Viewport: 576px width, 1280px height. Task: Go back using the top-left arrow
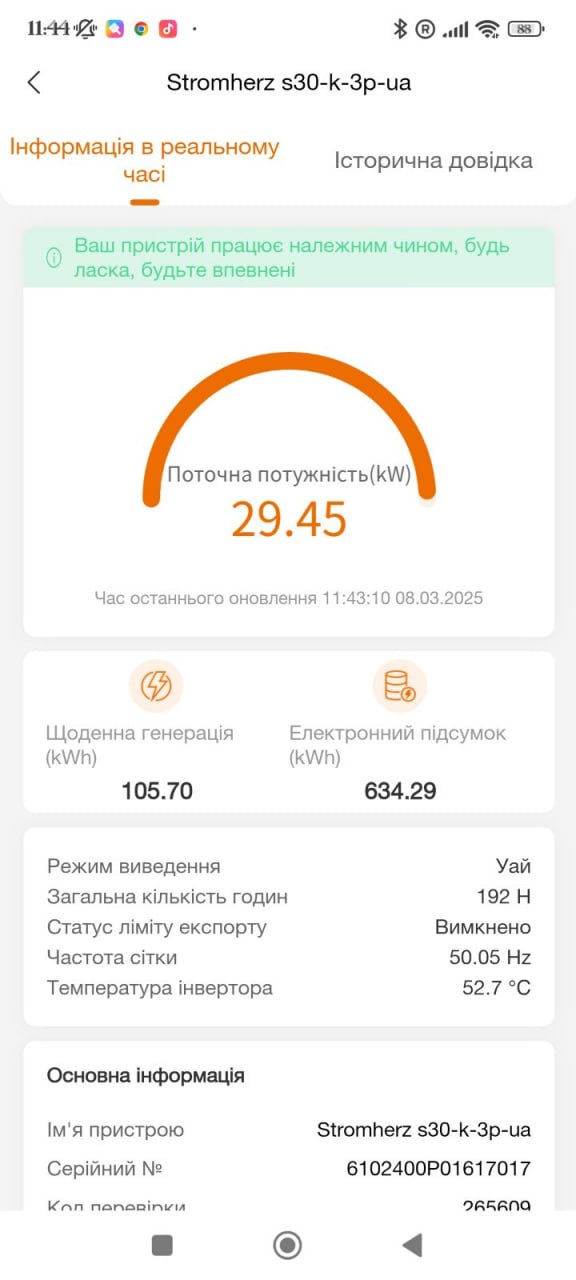[34, 82]
